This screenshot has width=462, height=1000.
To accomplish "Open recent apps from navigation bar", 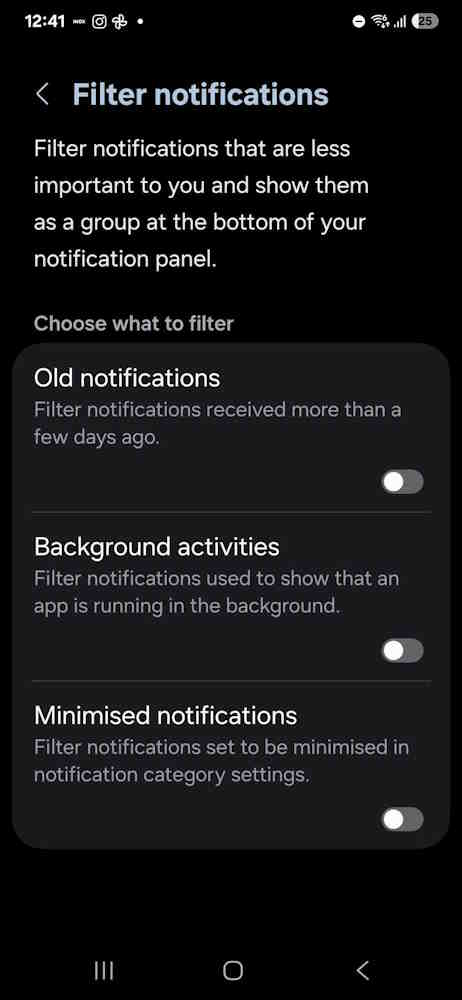I will 103,971.
